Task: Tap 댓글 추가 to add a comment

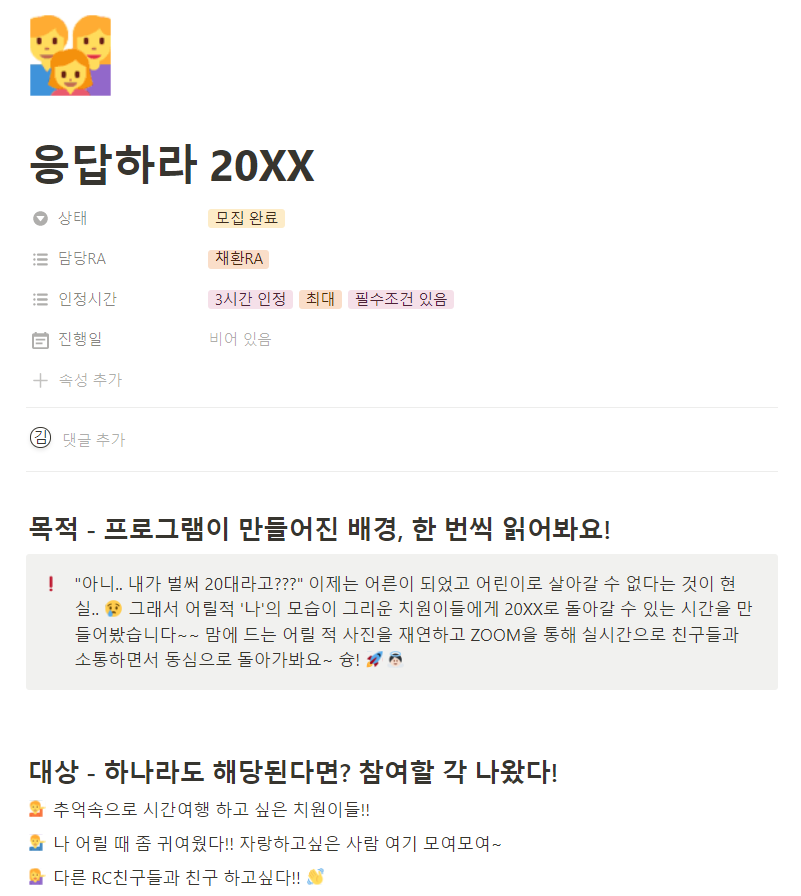Action: pyautogui.click(x=94, y=439)
